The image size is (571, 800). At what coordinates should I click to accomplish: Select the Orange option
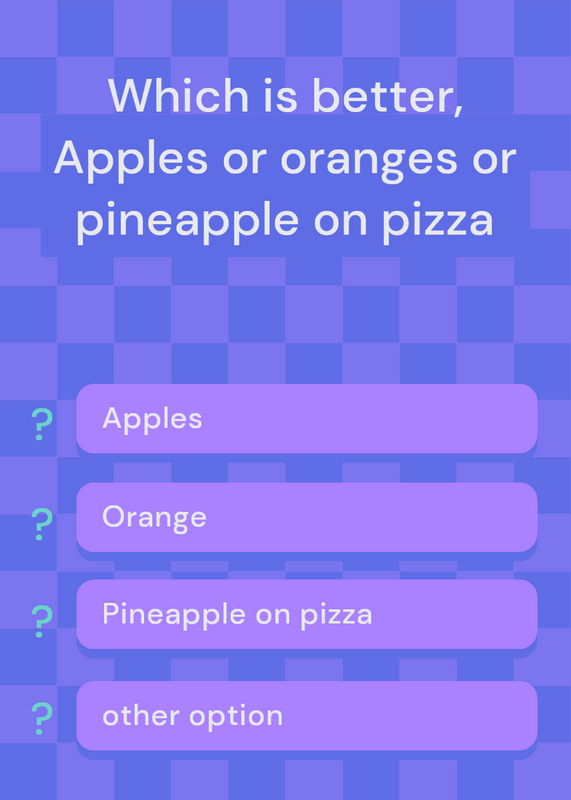pyautogui.click(x=307, y=517)
